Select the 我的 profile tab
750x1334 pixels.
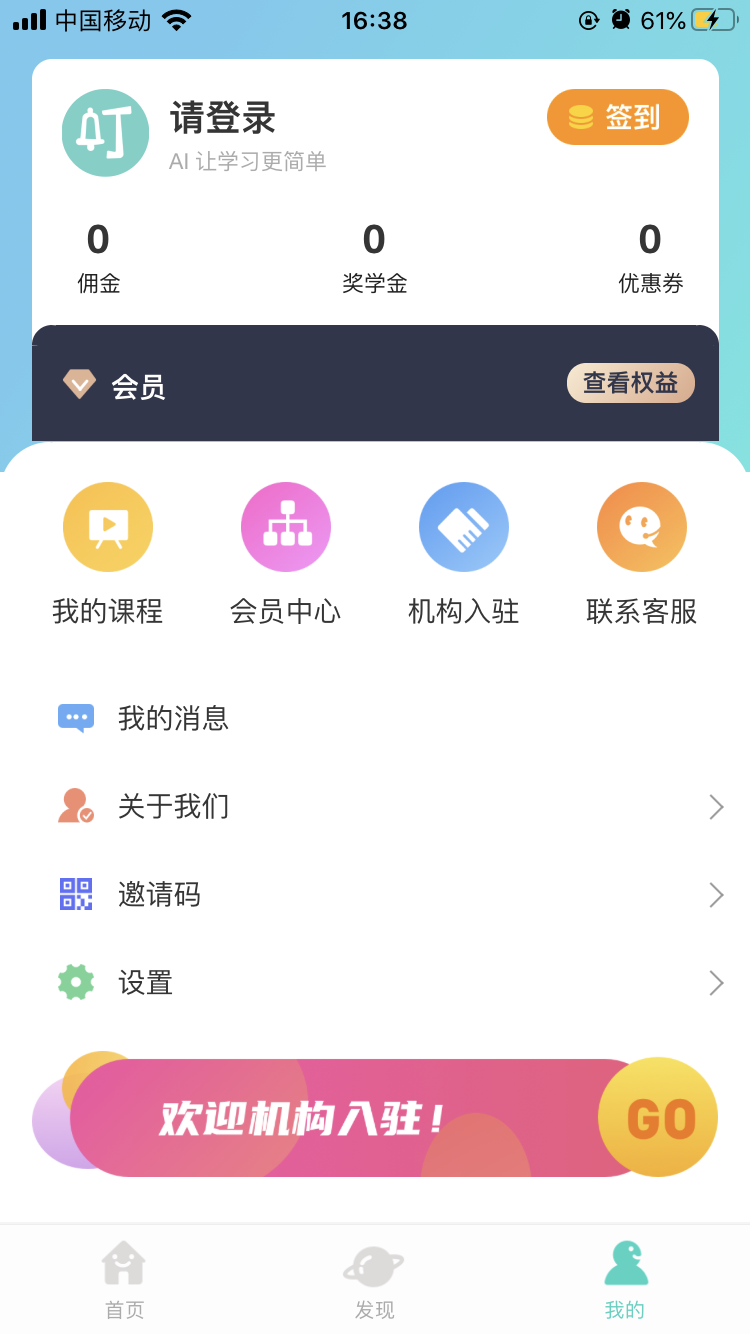tap(625, 1280)
